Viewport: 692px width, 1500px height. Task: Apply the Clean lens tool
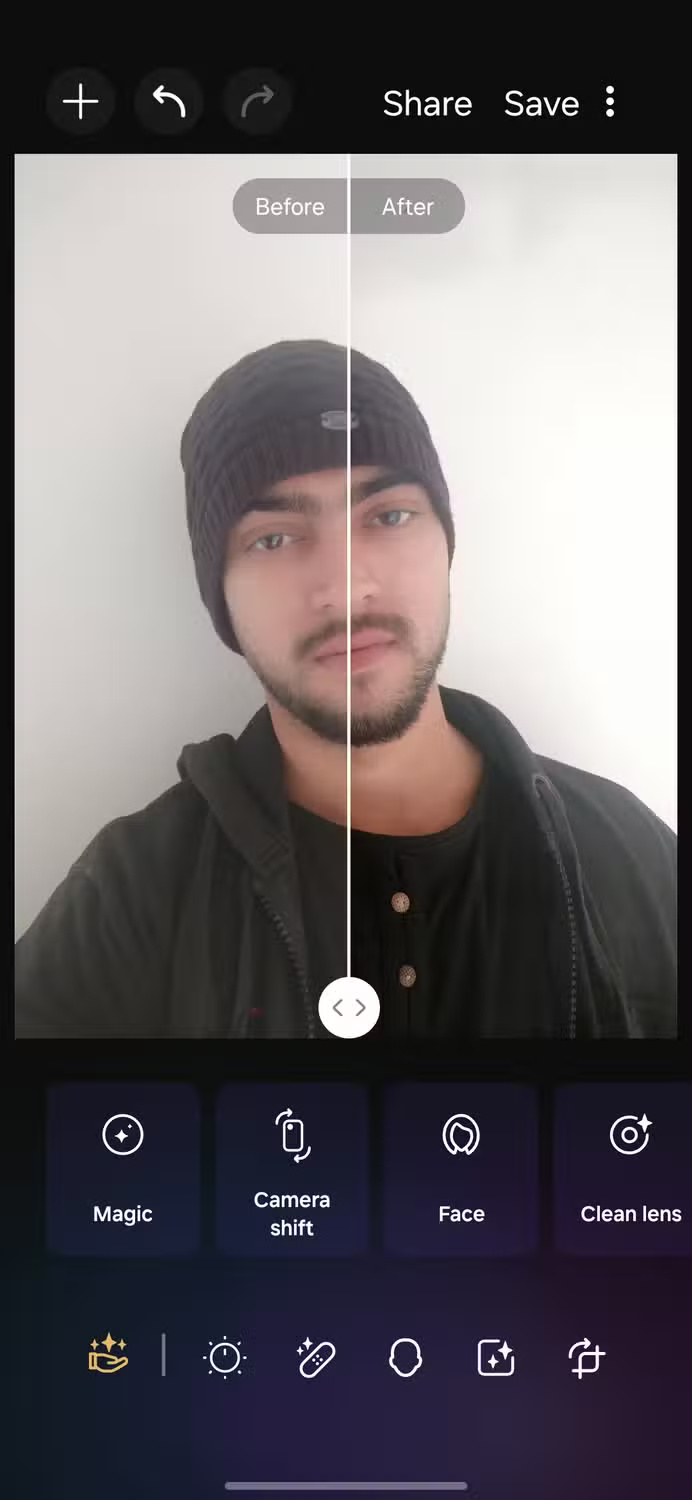click(x=630, y=1167)
